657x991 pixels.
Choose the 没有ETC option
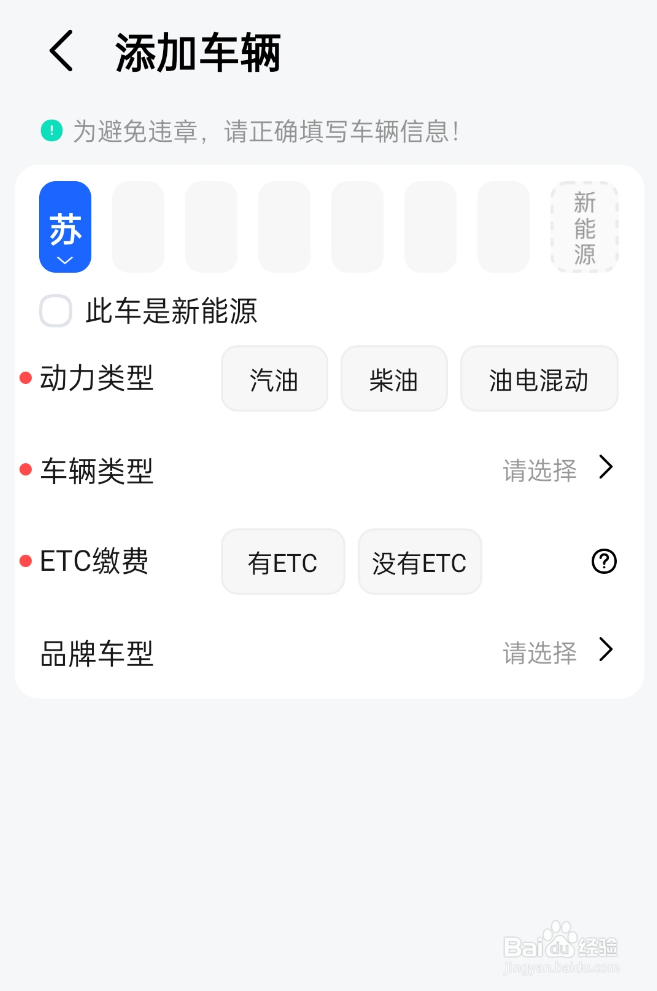point(420,562)
